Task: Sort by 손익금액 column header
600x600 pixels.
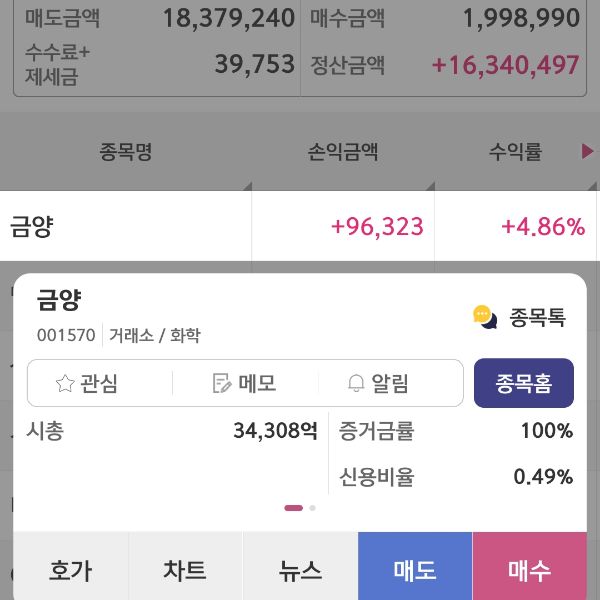Action: (x=343, y=152)
